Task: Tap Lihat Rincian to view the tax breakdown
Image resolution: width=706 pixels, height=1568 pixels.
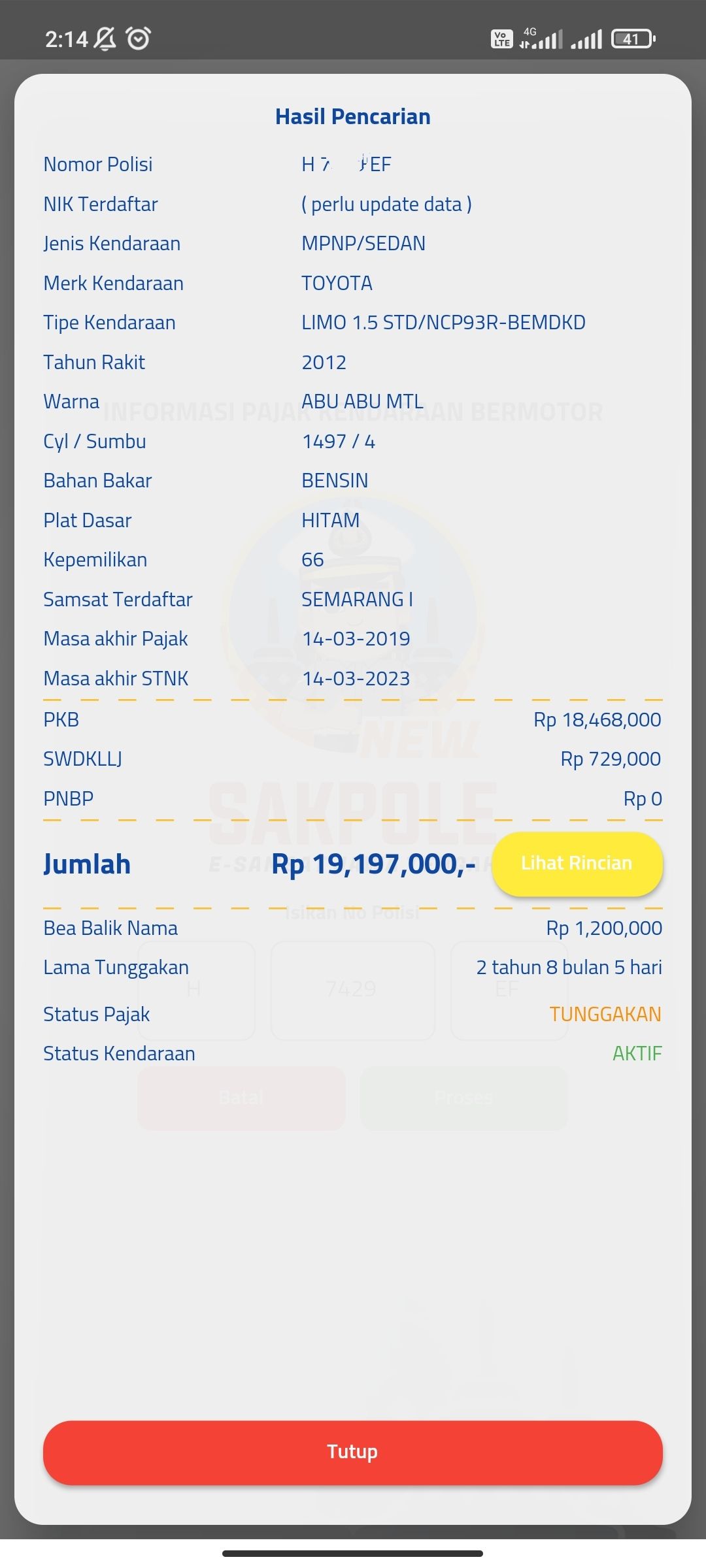Action: (577, 863)
